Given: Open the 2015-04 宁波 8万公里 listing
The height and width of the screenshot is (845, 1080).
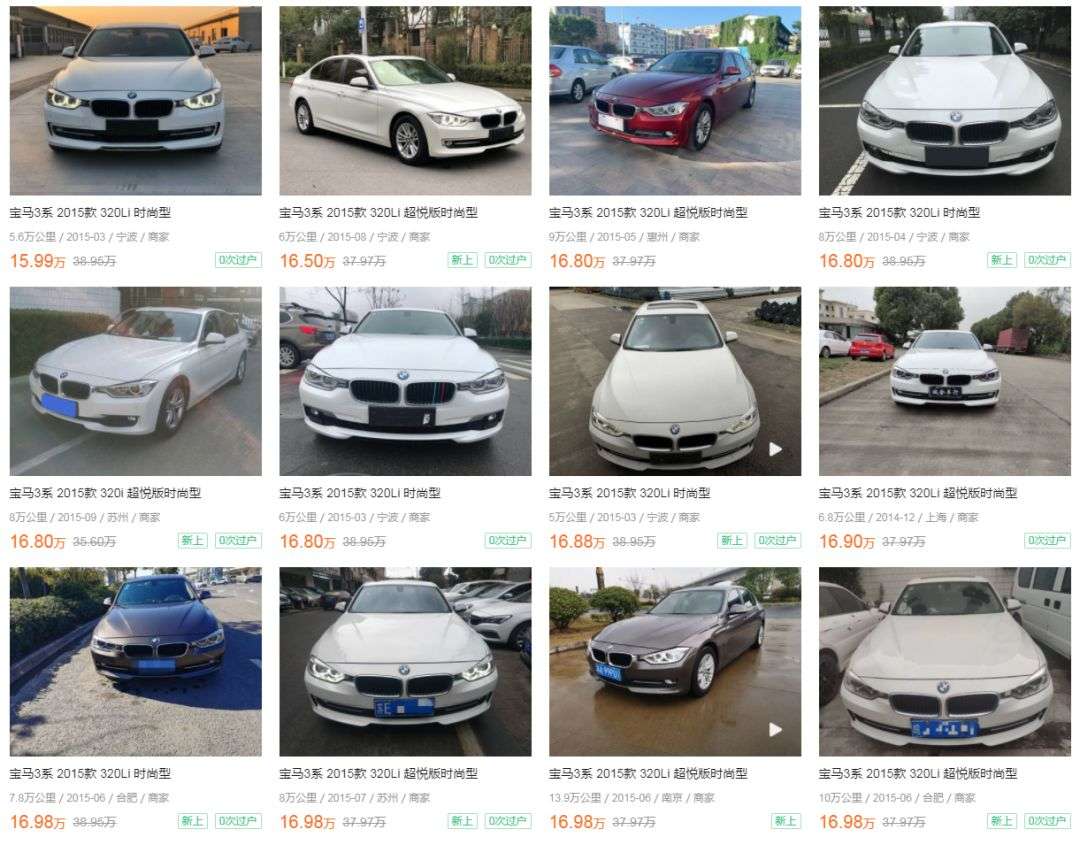Looking at the screenshot, I should click(x=945, y=100).
